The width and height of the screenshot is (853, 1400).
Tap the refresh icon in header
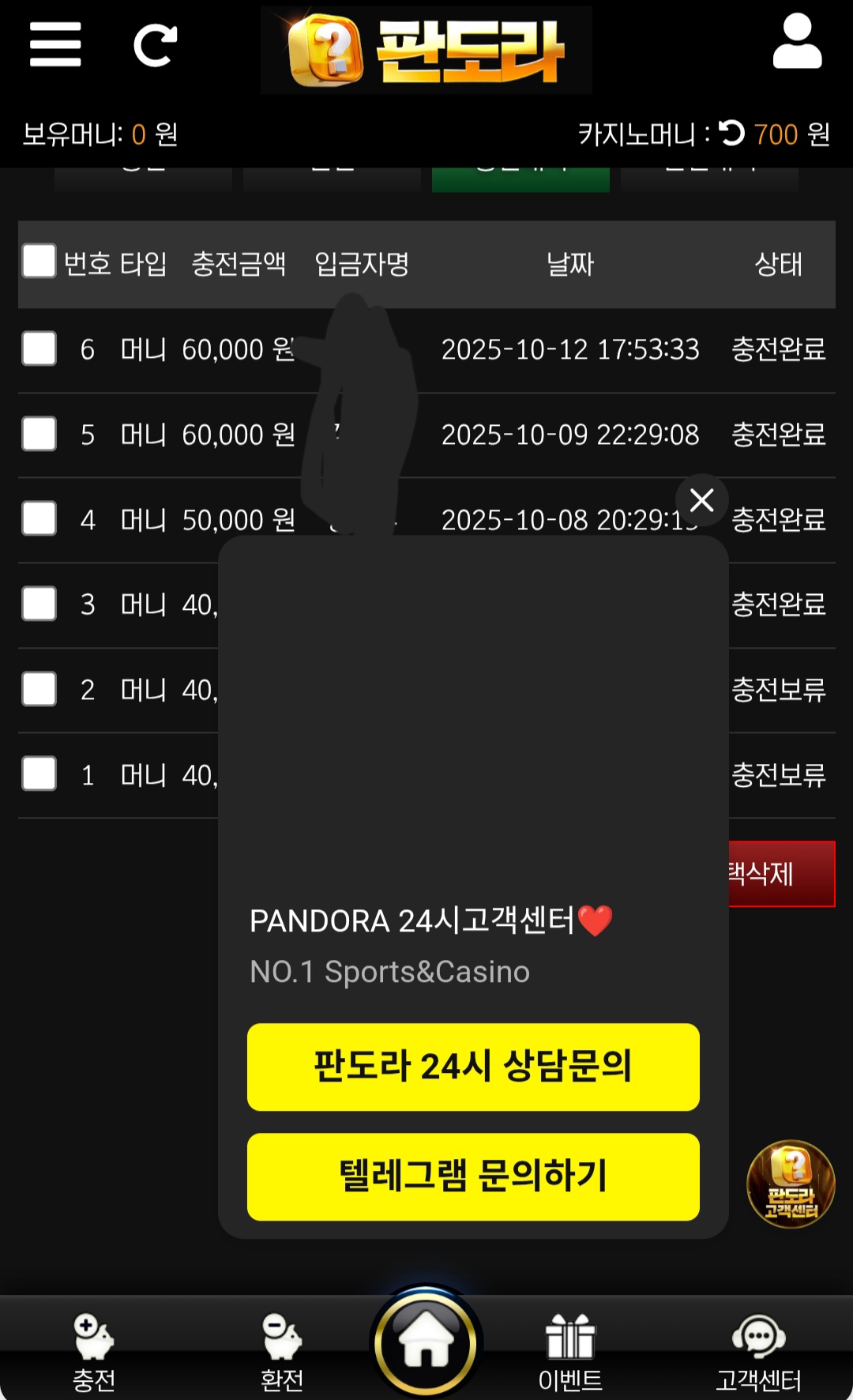coord(155,46)
